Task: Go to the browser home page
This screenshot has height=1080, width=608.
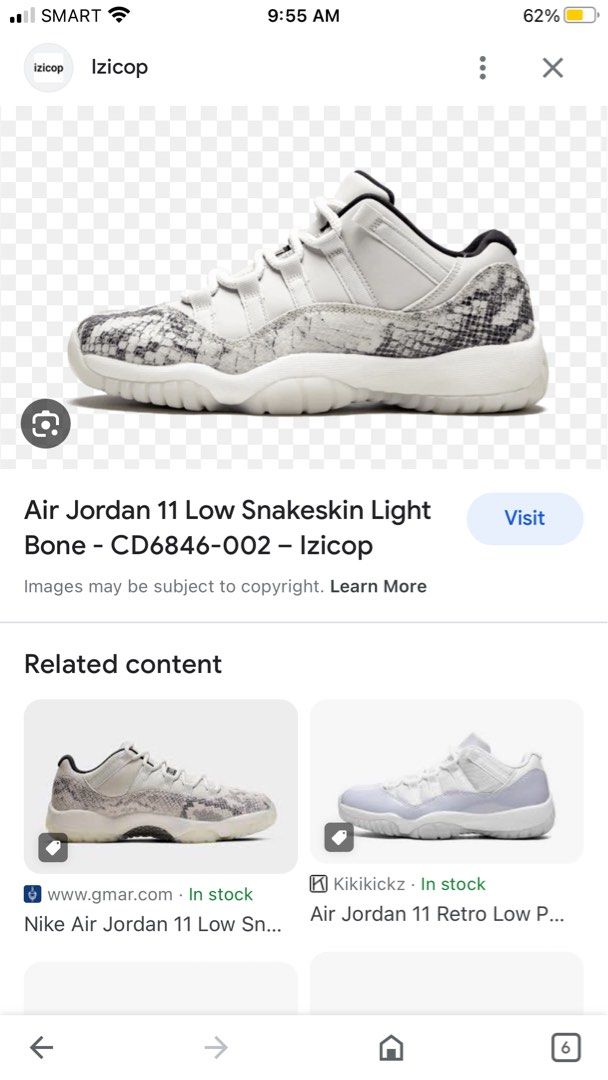Action: click(x=391, y=1047)
